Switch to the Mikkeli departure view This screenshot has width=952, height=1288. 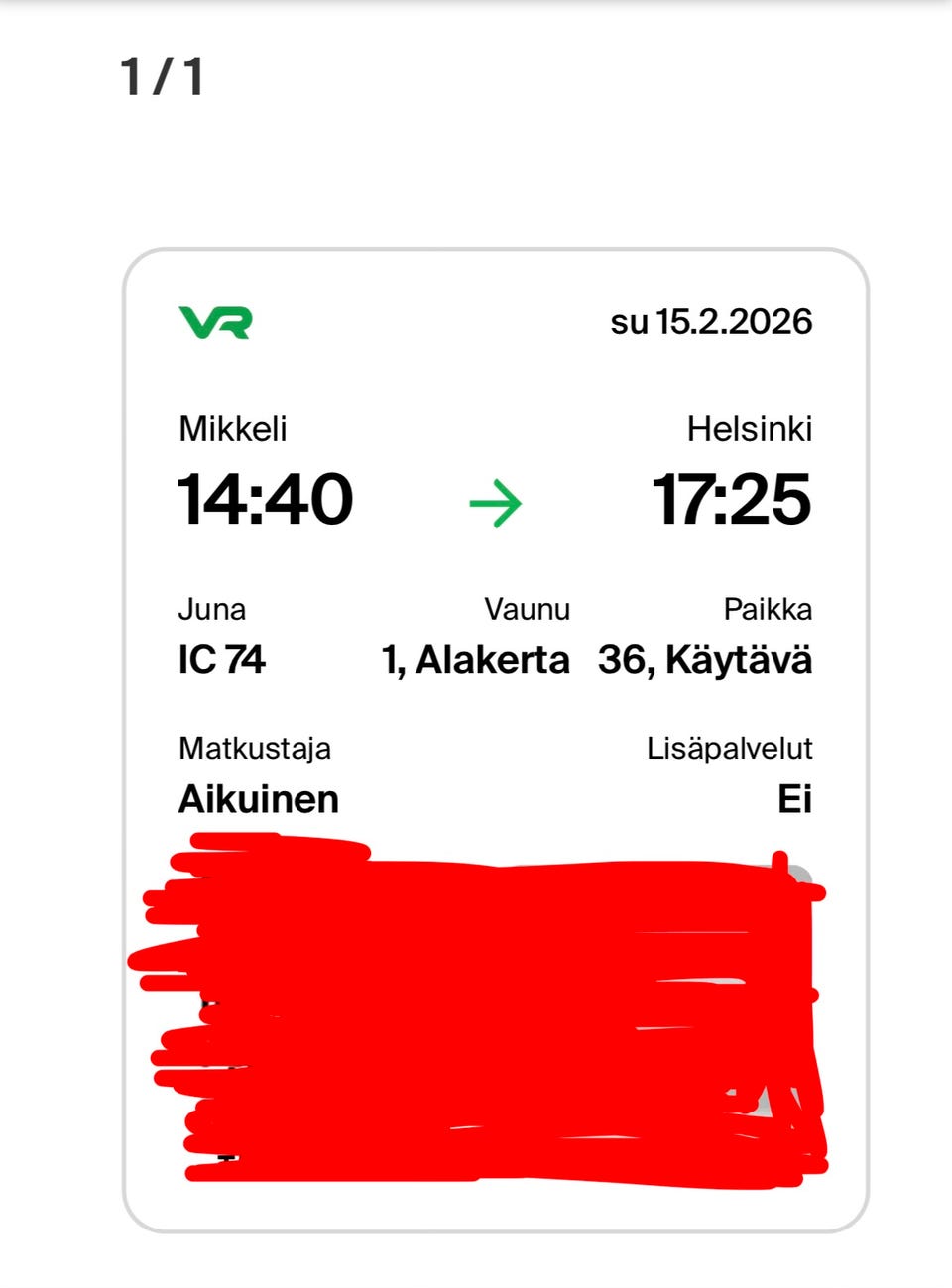234,430
